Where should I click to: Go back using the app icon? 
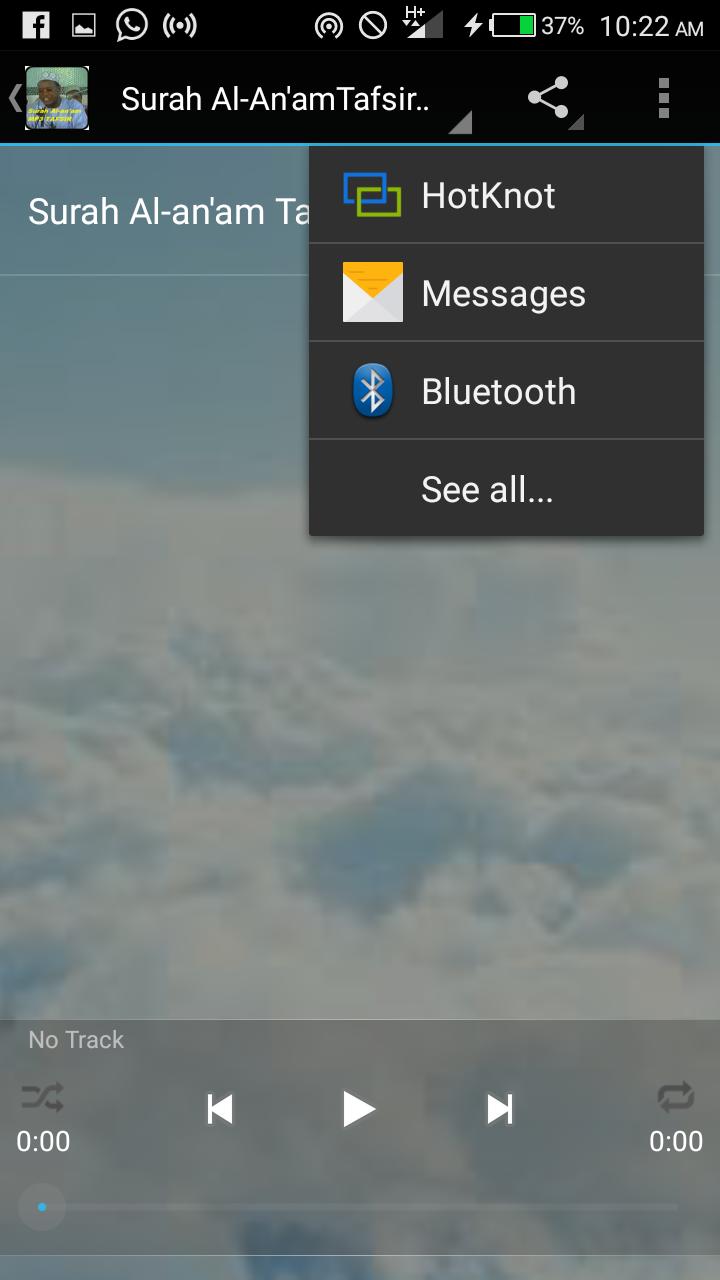50,98
